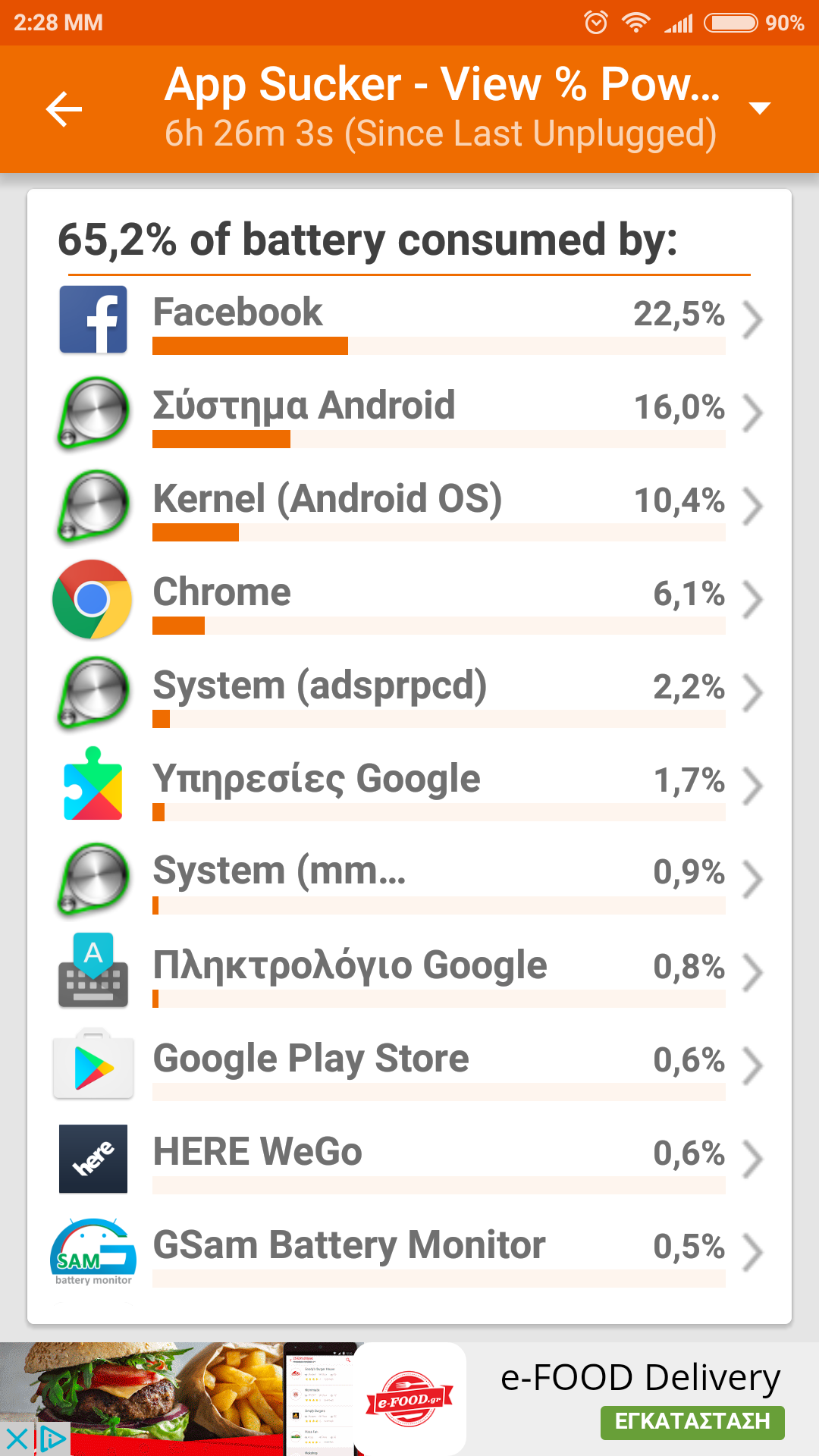Close the e-FOOD Delivery ad banner
The width and height of the screenshot is (819, 1456).
[x=15, y=1439]
